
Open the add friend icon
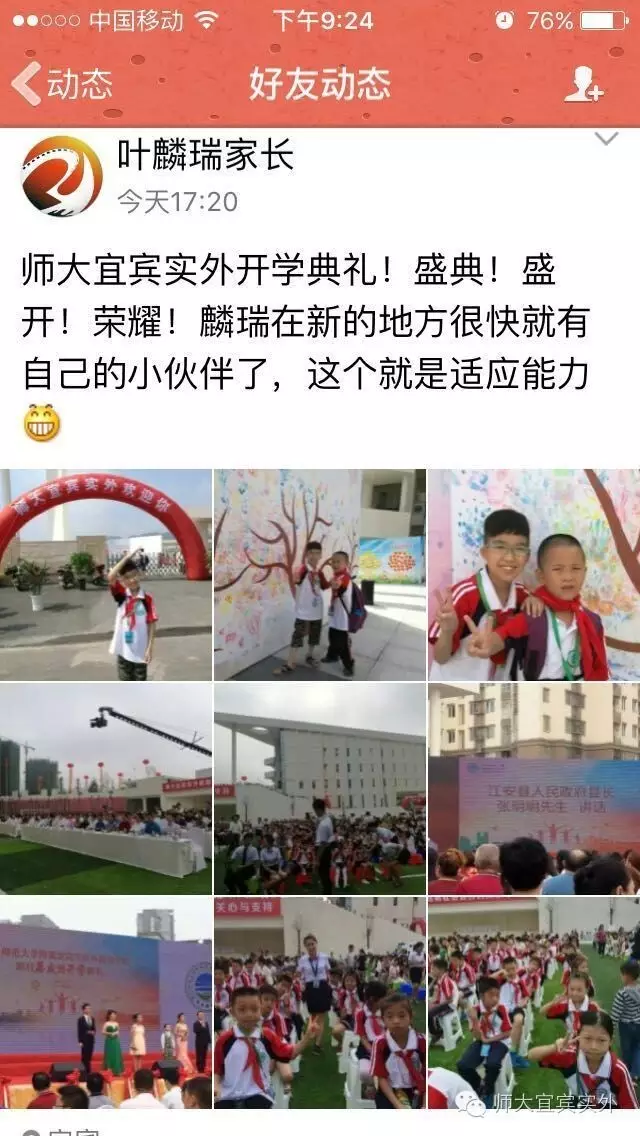pyautogui.click(x=583, y=84)
